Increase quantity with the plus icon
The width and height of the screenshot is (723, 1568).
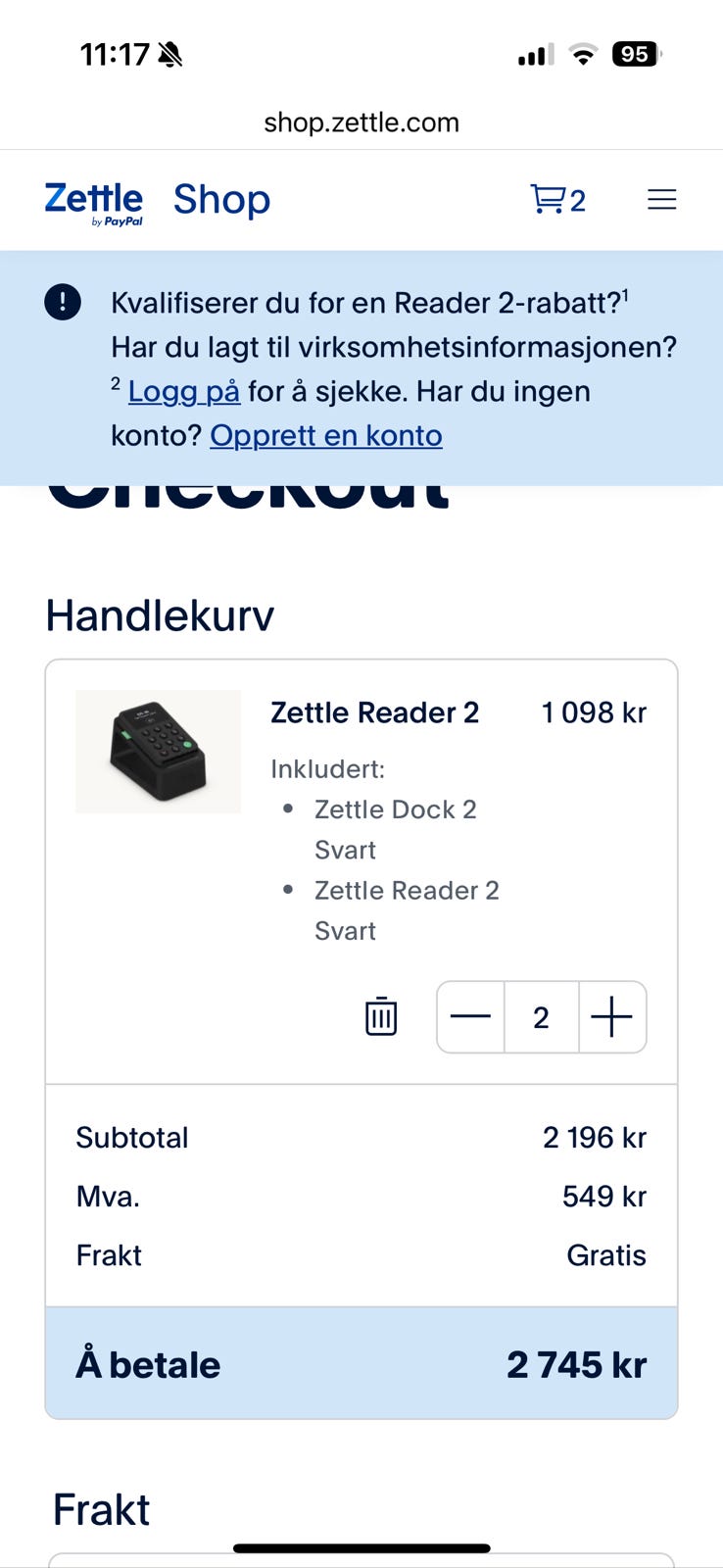611,1017
